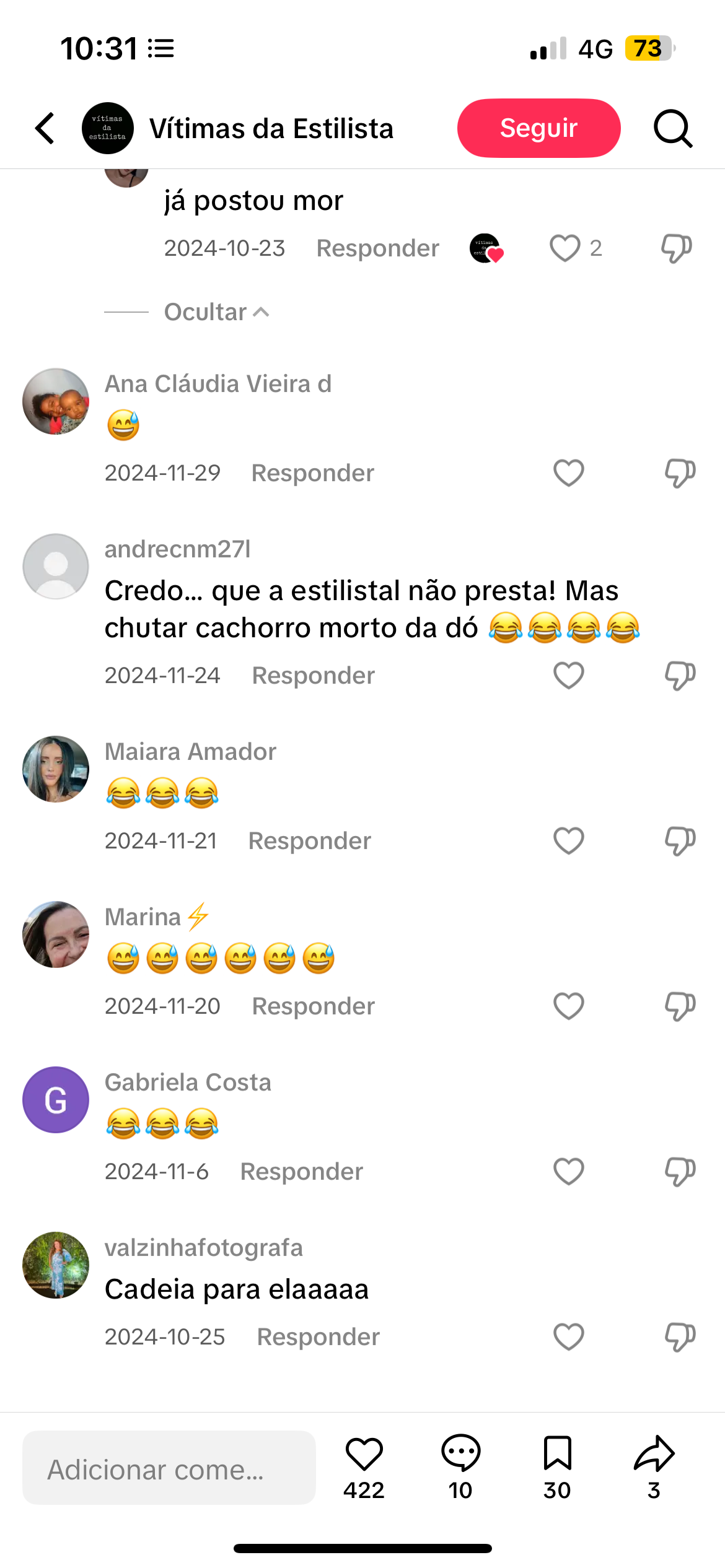
Task: Open valzinhafotografa's profile picture
Action: coord(56,1265)
